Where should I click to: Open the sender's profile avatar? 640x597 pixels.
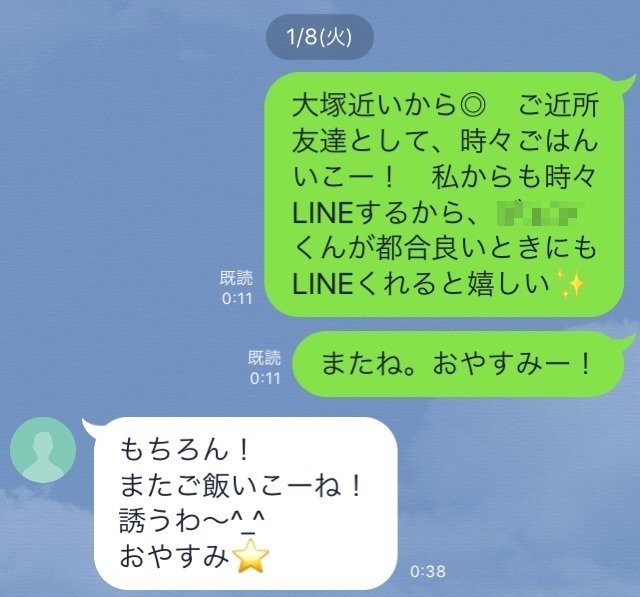(x=42, y=450)
